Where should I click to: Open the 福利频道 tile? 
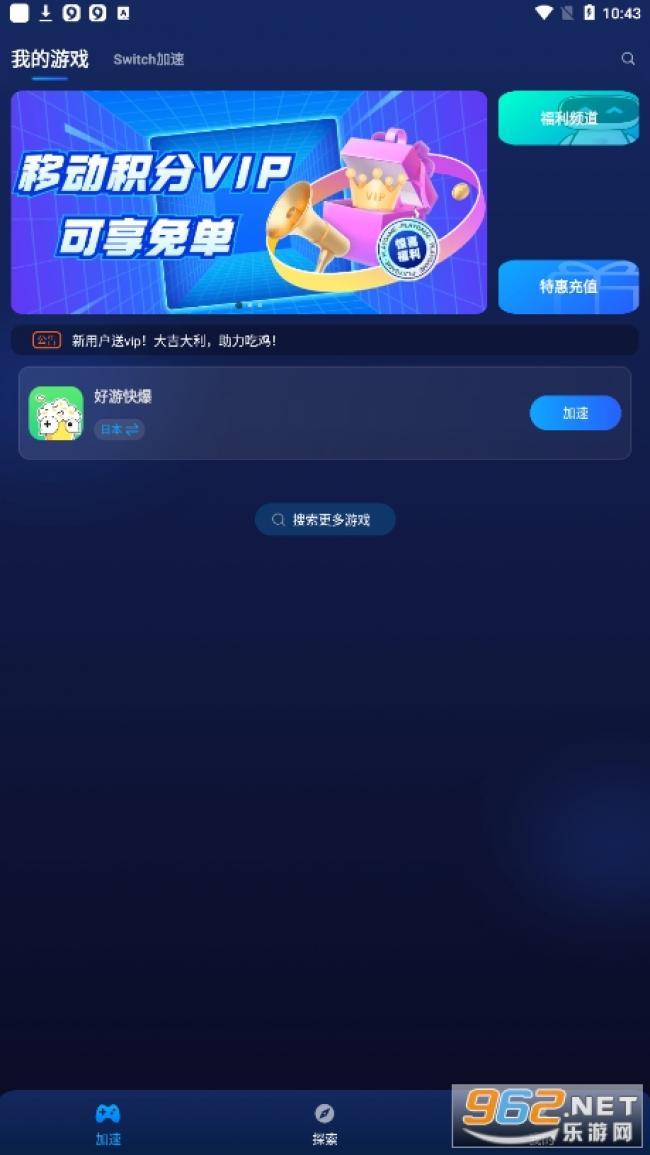coord(568,118)
